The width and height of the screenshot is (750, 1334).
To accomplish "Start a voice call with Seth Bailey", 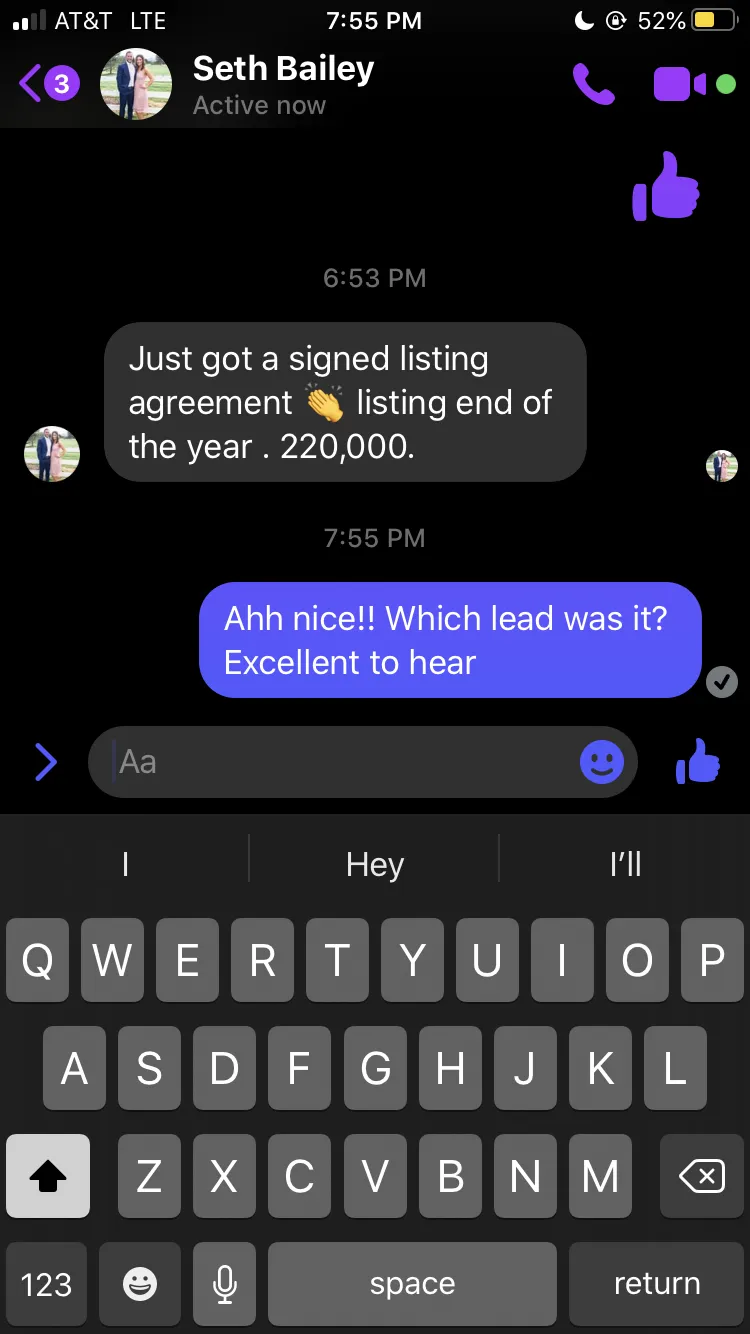I will [594, 85].
